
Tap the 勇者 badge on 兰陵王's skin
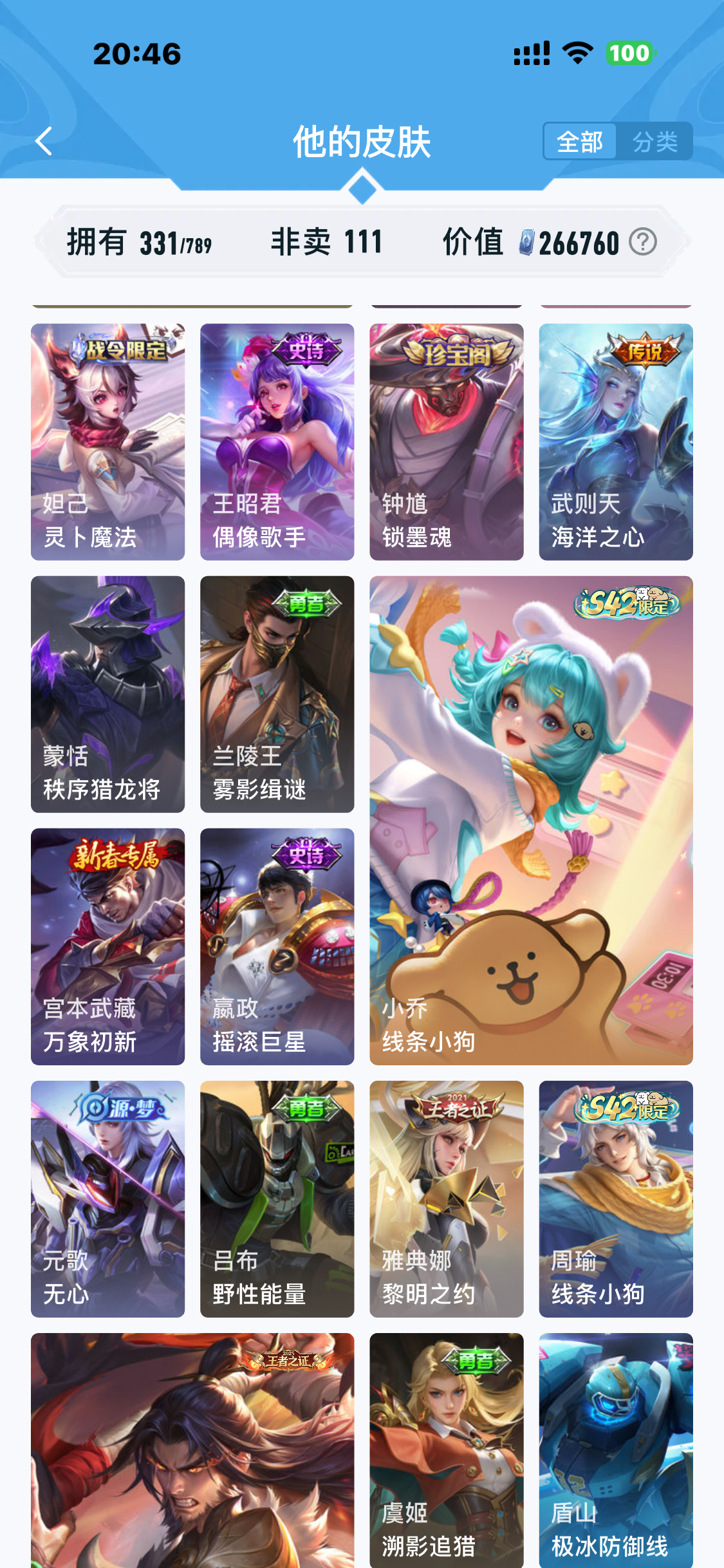point(307,603)
